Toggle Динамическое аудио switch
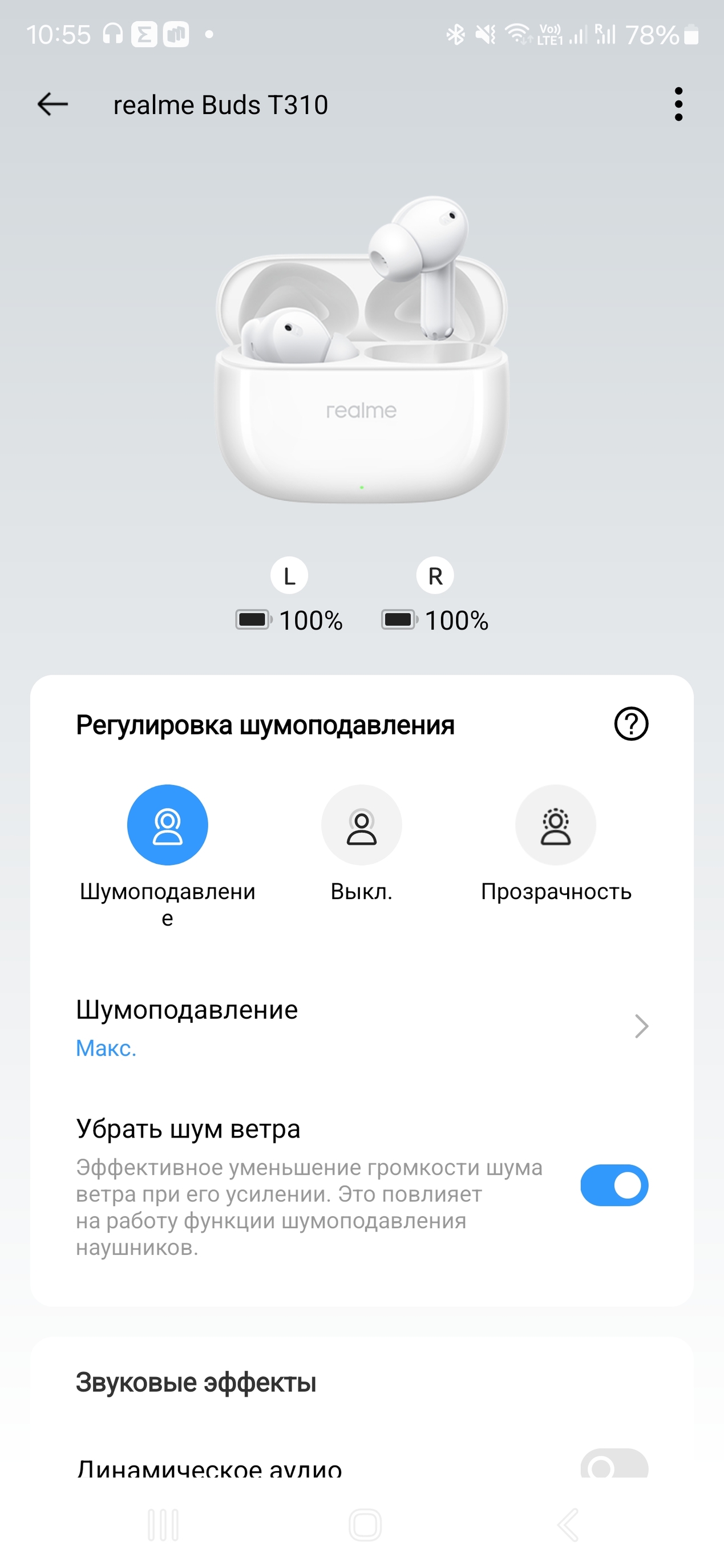Image resolution: width=724 pixels, height=1568 pixels. 614,1466
